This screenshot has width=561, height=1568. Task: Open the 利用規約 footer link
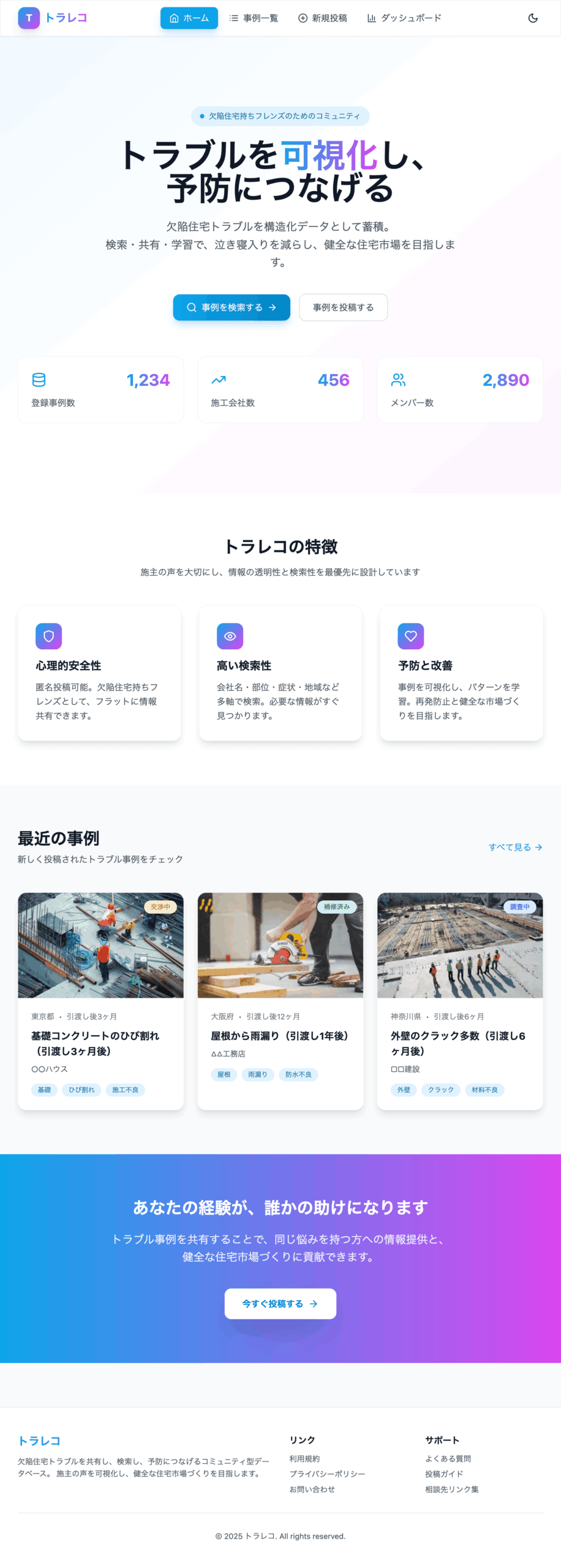click(304, 1458)
